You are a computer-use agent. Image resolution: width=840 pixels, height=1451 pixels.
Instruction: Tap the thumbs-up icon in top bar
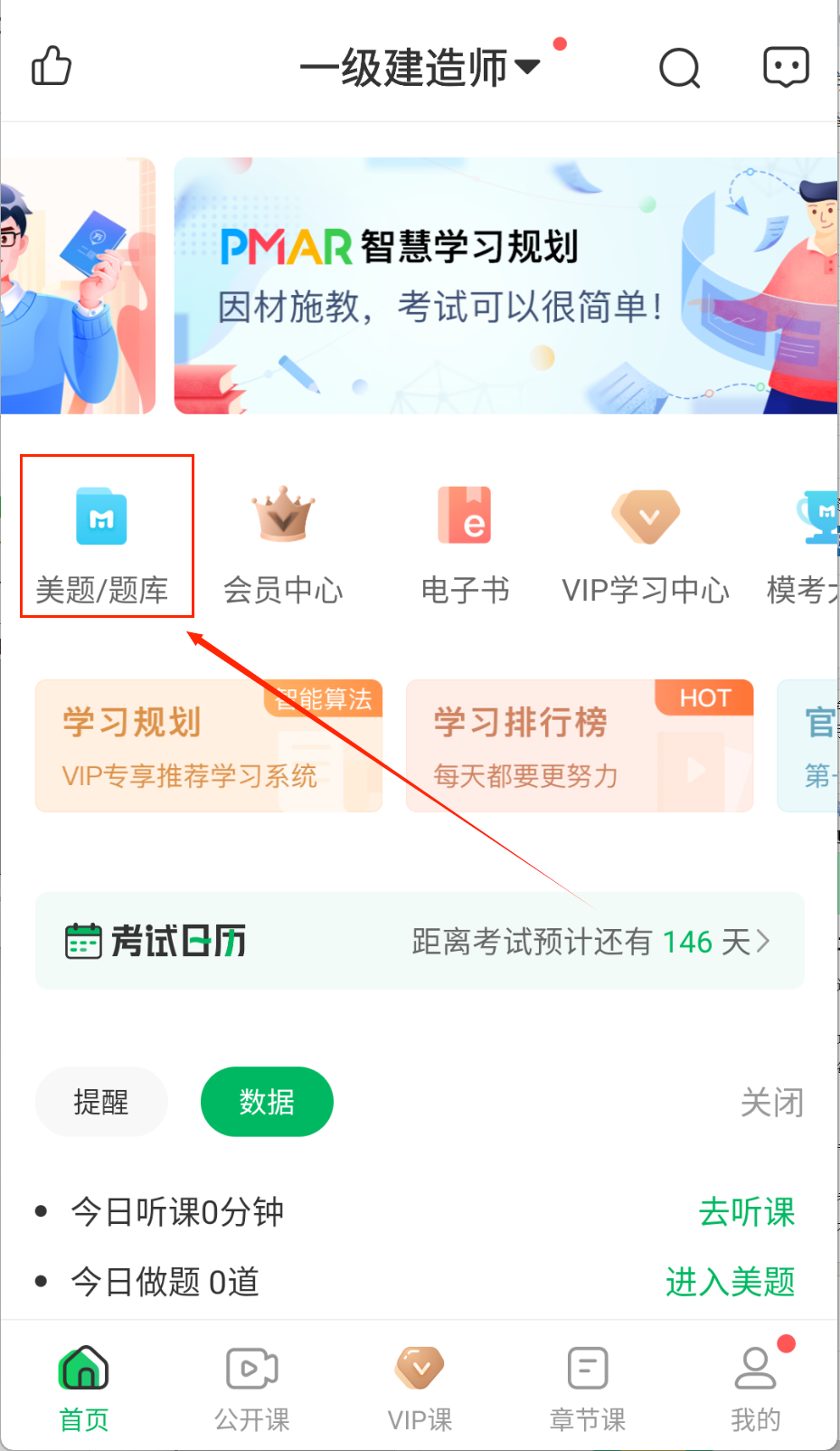[52, 67]
